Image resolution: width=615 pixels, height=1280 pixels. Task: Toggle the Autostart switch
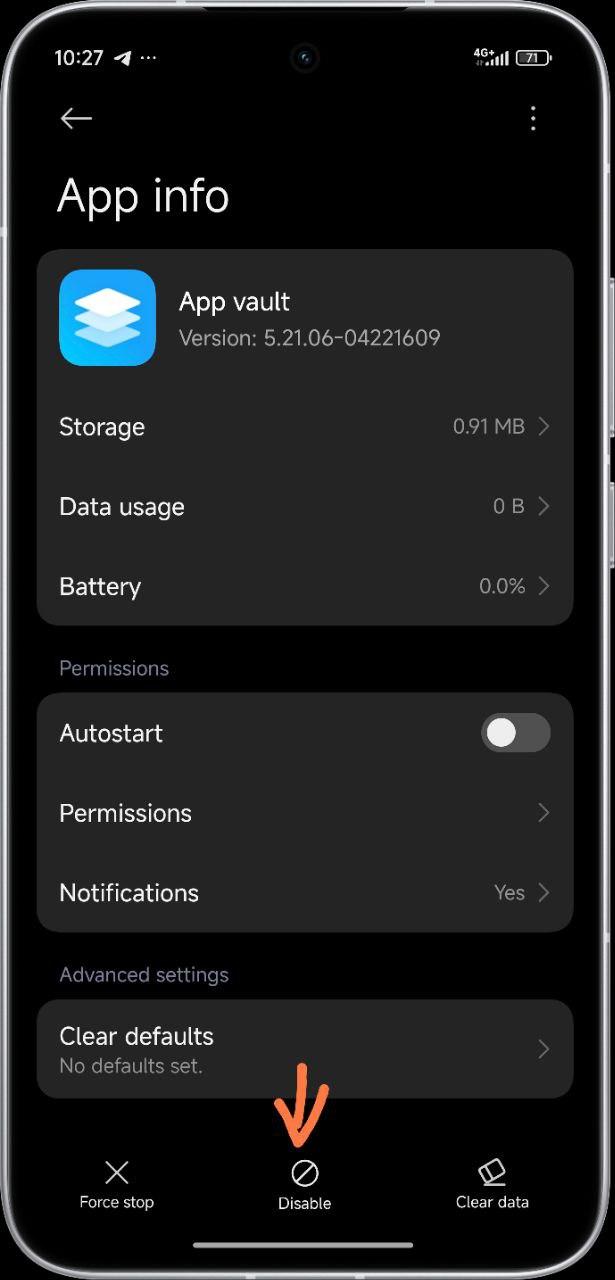(516, 733)
